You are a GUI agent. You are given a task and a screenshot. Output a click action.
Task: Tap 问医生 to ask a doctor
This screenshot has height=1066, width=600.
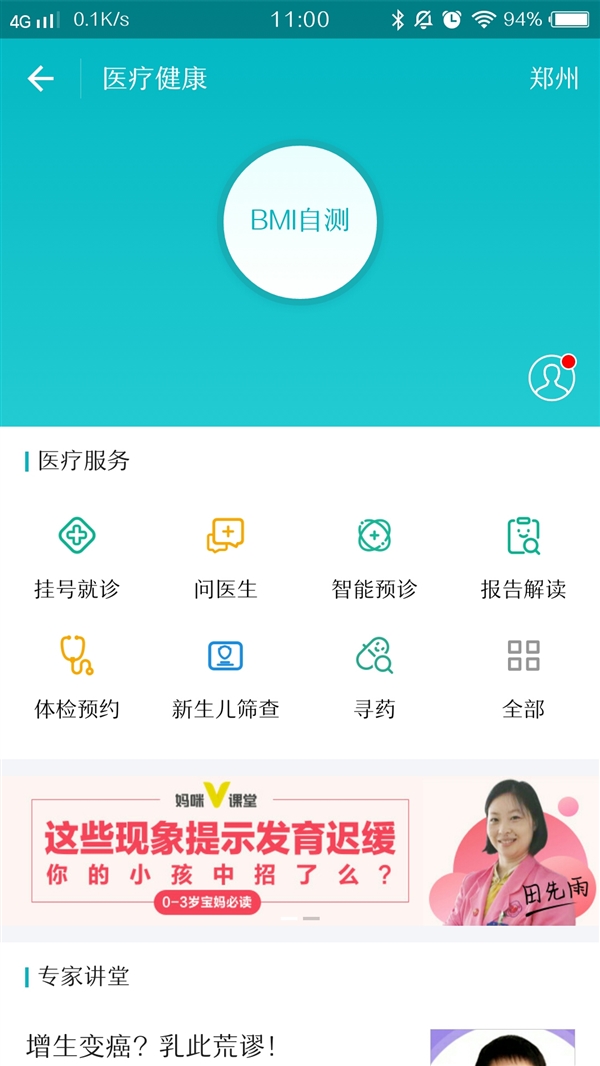[x=226, y=557]
